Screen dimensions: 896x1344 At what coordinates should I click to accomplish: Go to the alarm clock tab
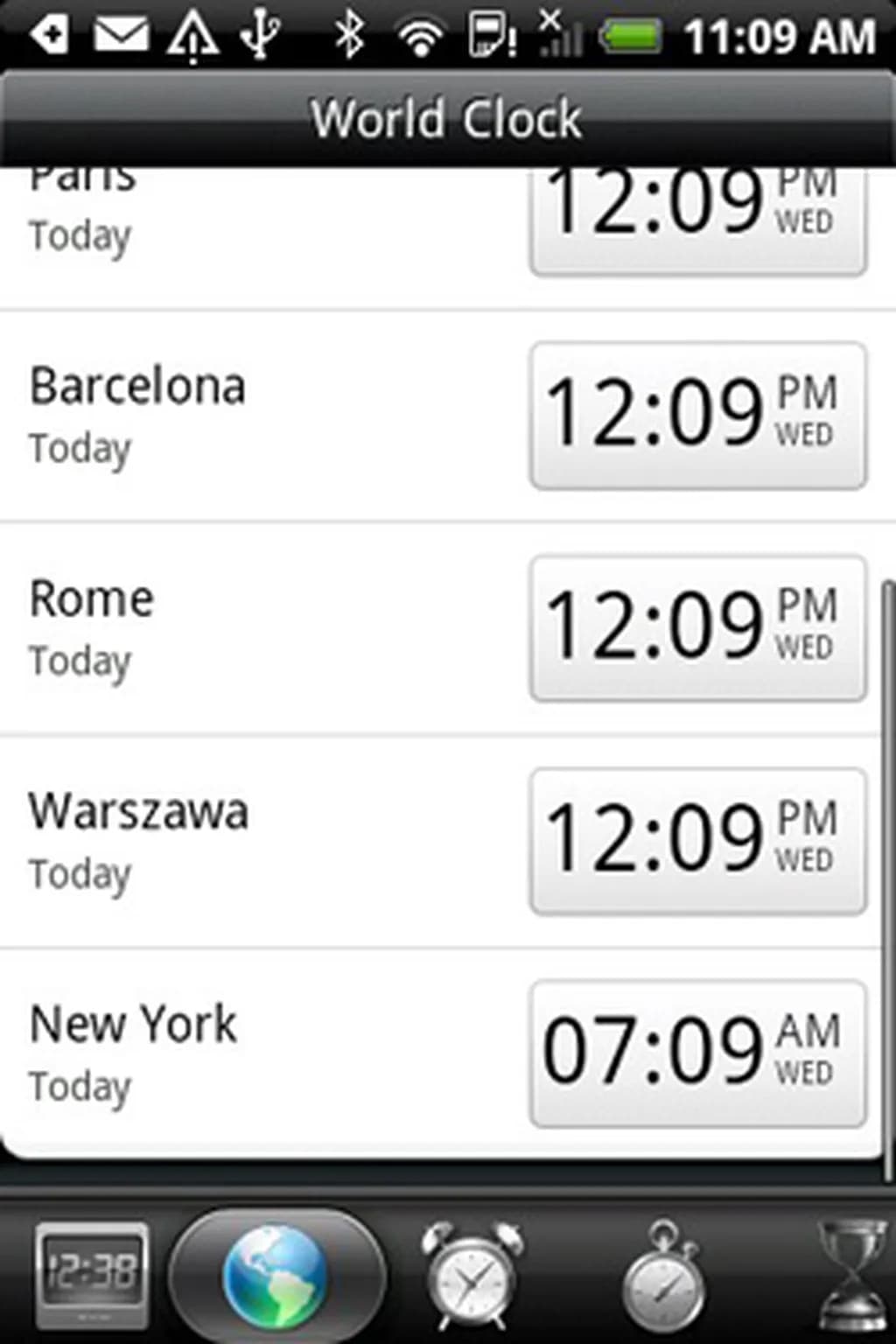[472, 1276]
